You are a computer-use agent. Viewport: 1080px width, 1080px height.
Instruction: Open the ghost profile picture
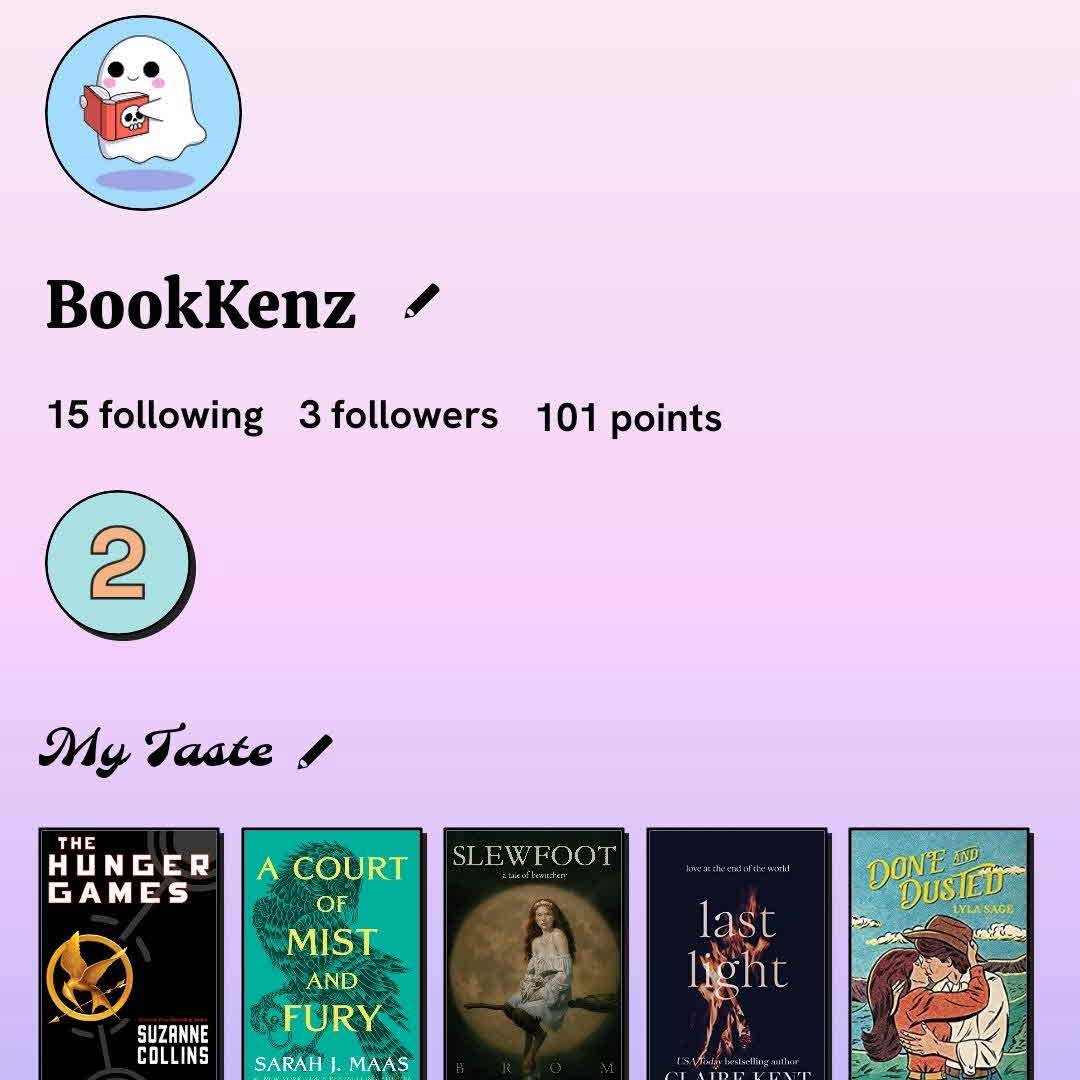(144, 112)
